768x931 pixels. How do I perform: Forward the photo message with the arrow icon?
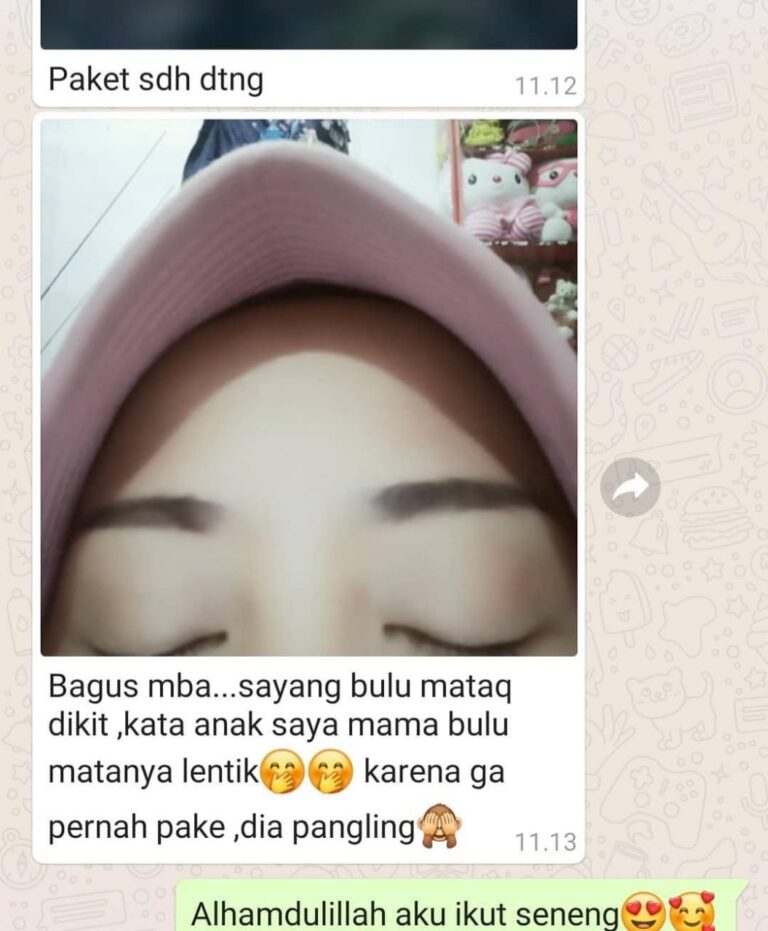tap(630, 487)
